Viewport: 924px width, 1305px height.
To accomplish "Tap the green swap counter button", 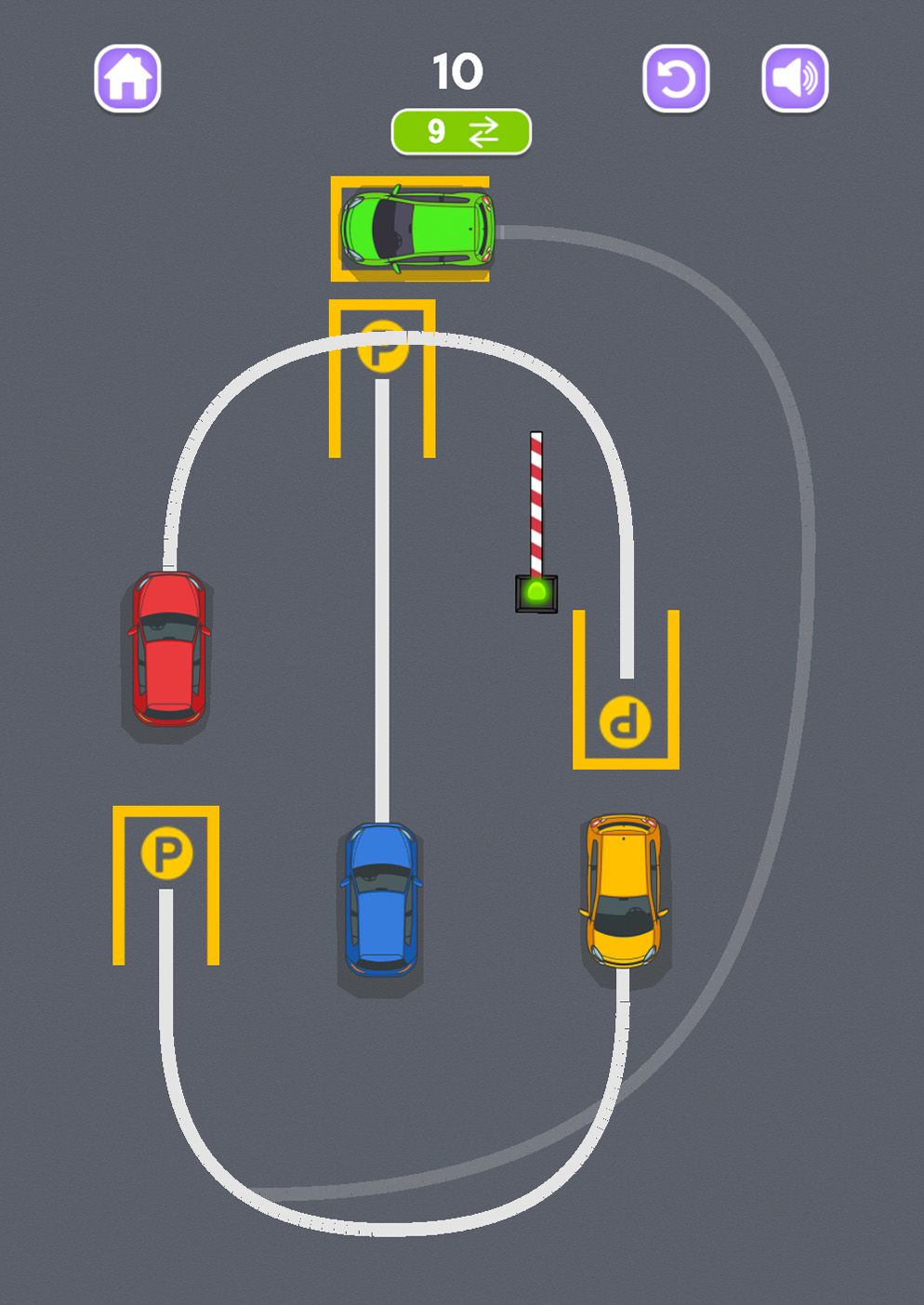I will (x=461, y=132).
